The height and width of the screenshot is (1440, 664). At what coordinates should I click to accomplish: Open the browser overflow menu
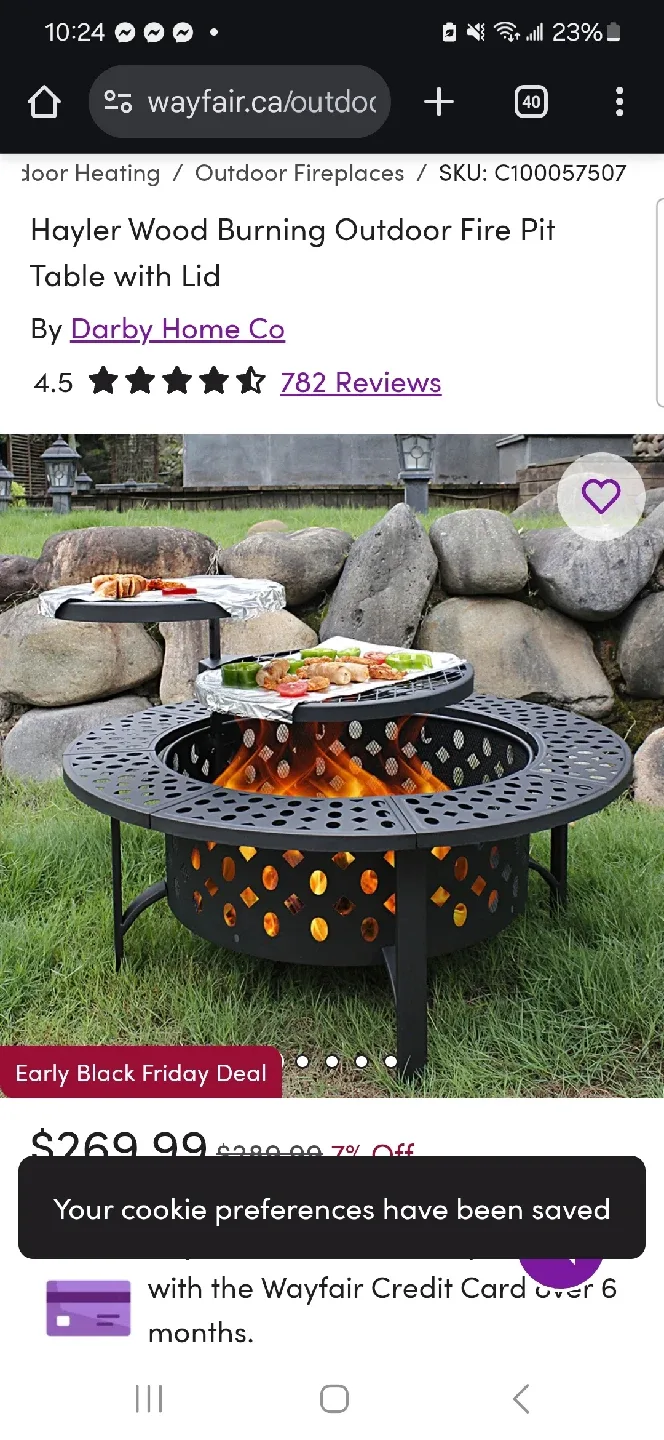click(619, 102)
